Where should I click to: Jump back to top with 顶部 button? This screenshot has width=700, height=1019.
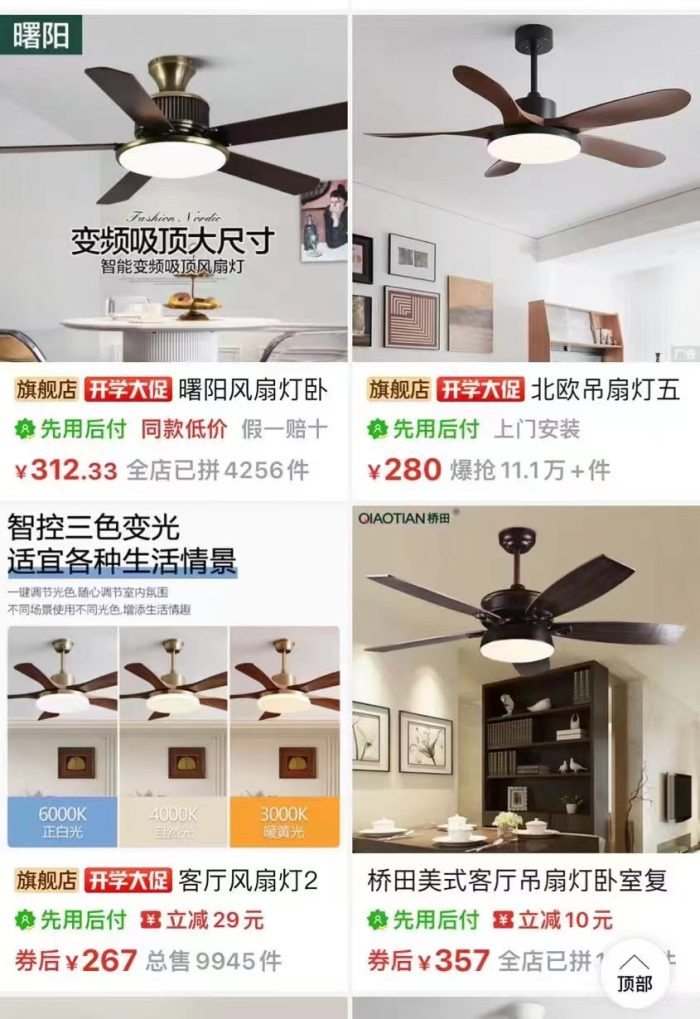tap(634, 972)
